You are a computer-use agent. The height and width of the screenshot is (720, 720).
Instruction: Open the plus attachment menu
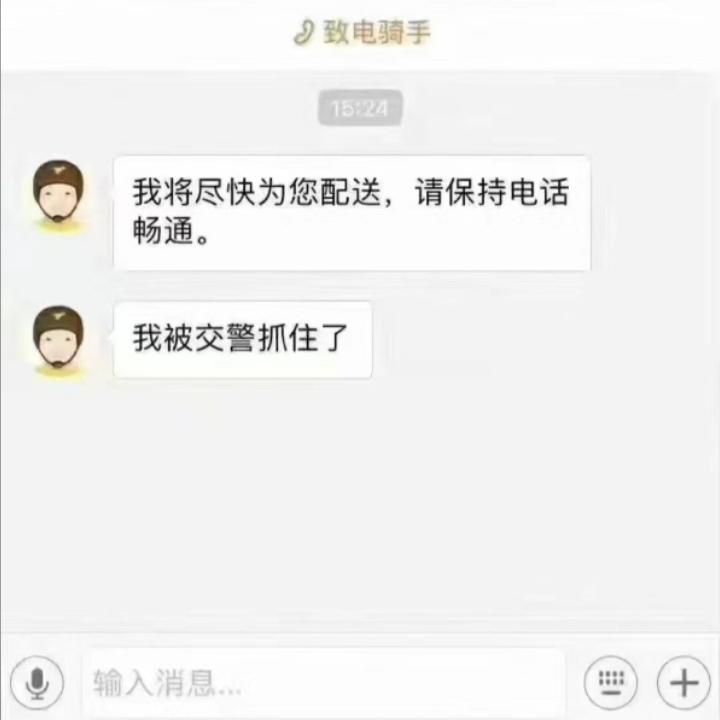tap(683, 683)
